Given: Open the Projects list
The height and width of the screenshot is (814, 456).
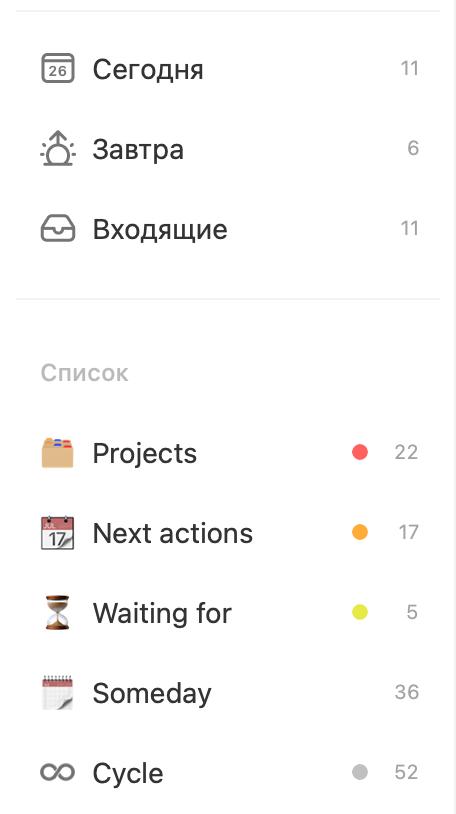Looking at the screenshot, I should click(x=229, y=453).
